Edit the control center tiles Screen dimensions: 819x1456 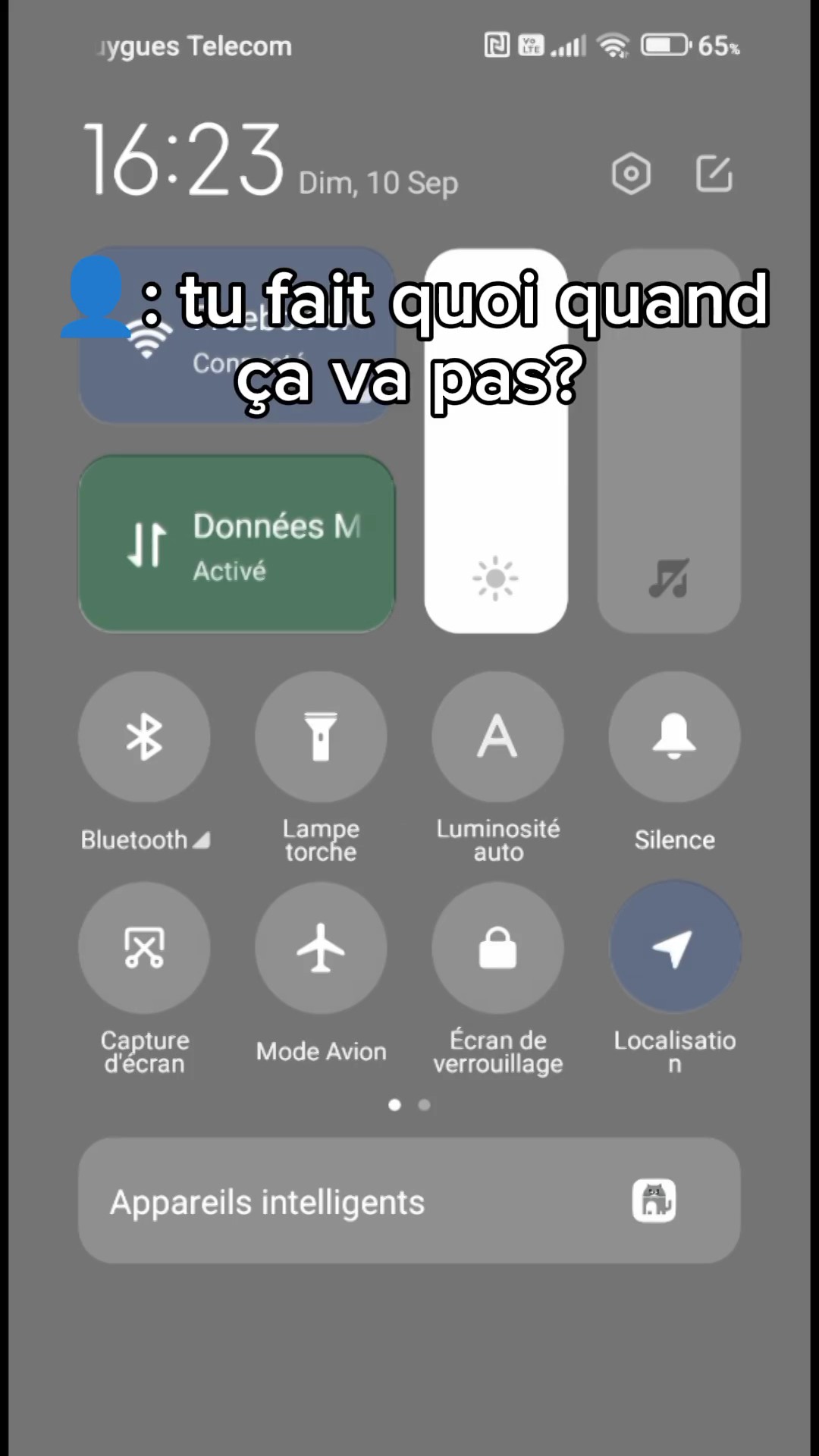pyautogui.click(x=714, y=174)
